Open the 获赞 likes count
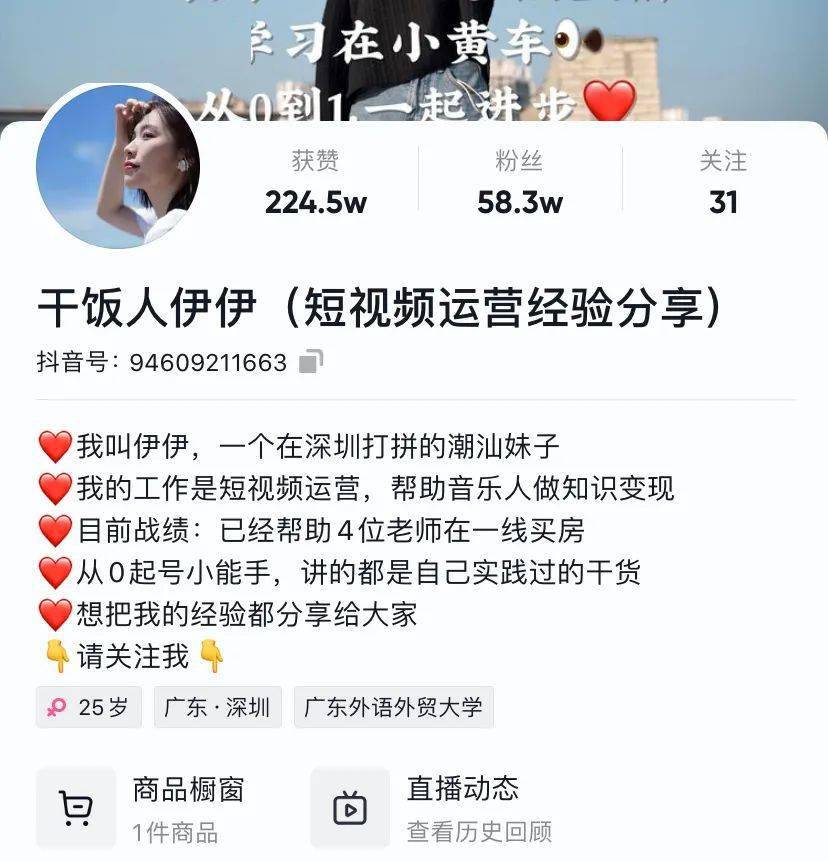The width and height of the screenshot is (828, 862). pyautogui.click(x=315, y=182)
